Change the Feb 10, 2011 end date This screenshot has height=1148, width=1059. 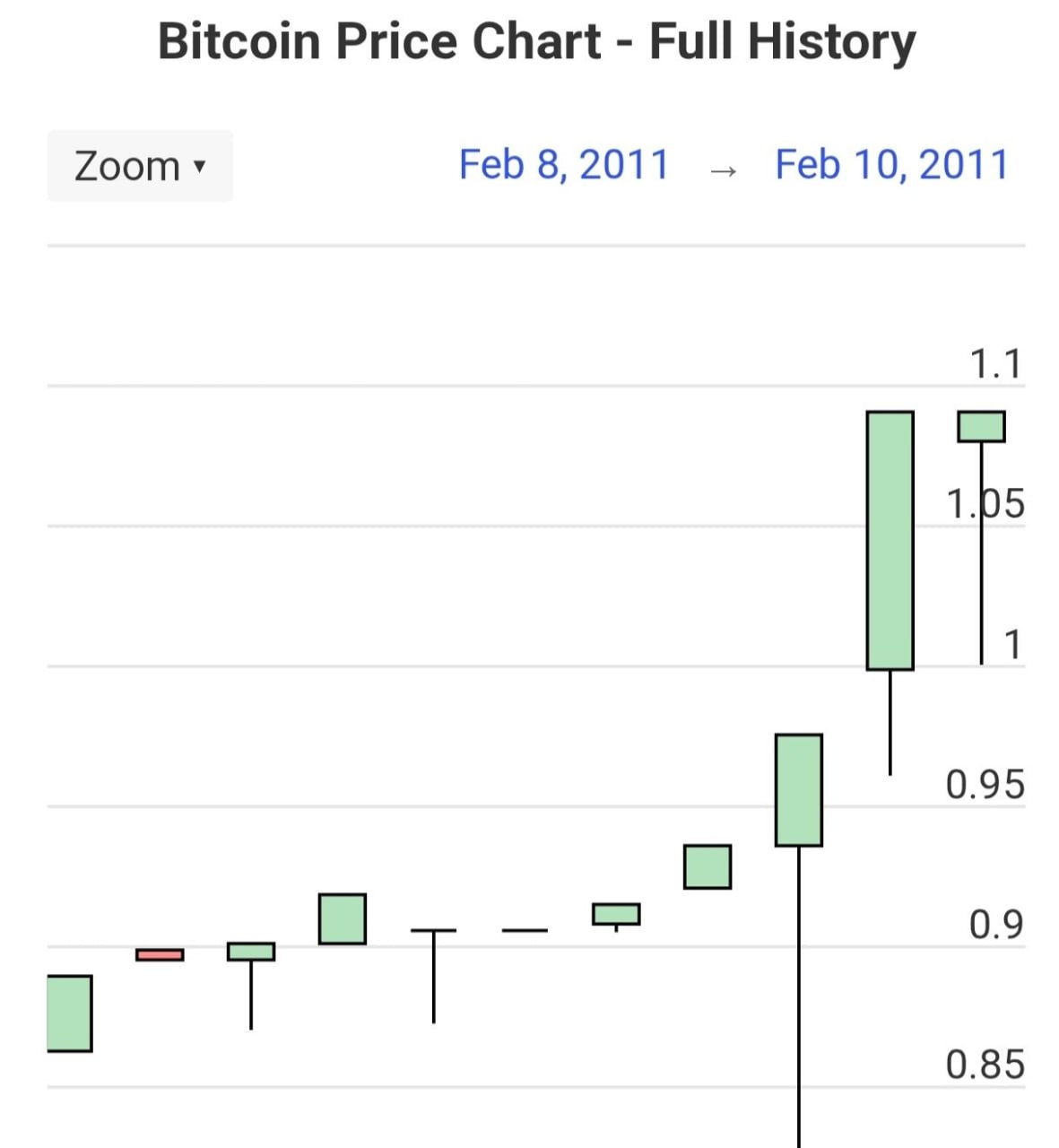click(x=891, y=165)
